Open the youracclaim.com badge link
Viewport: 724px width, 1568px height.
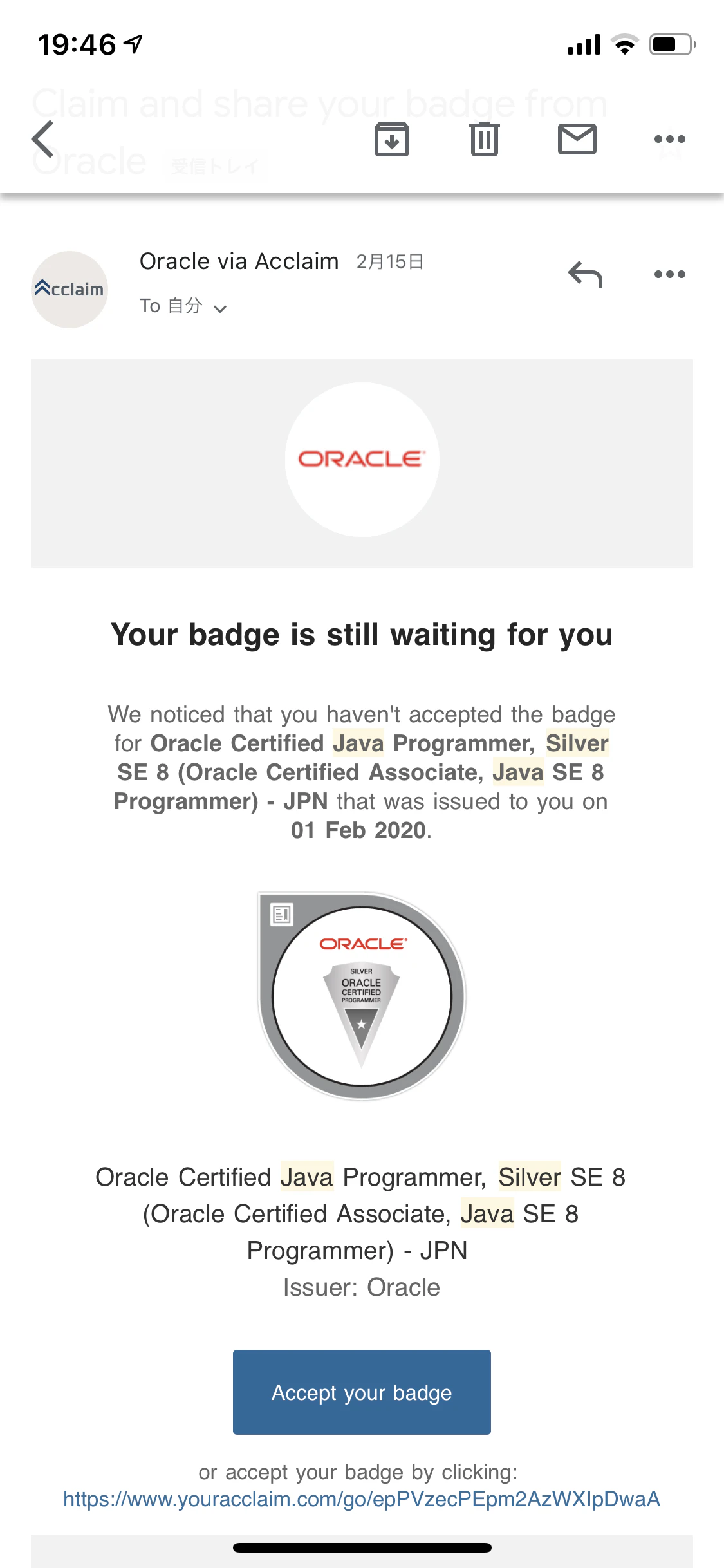click(x=362, y=1499)
